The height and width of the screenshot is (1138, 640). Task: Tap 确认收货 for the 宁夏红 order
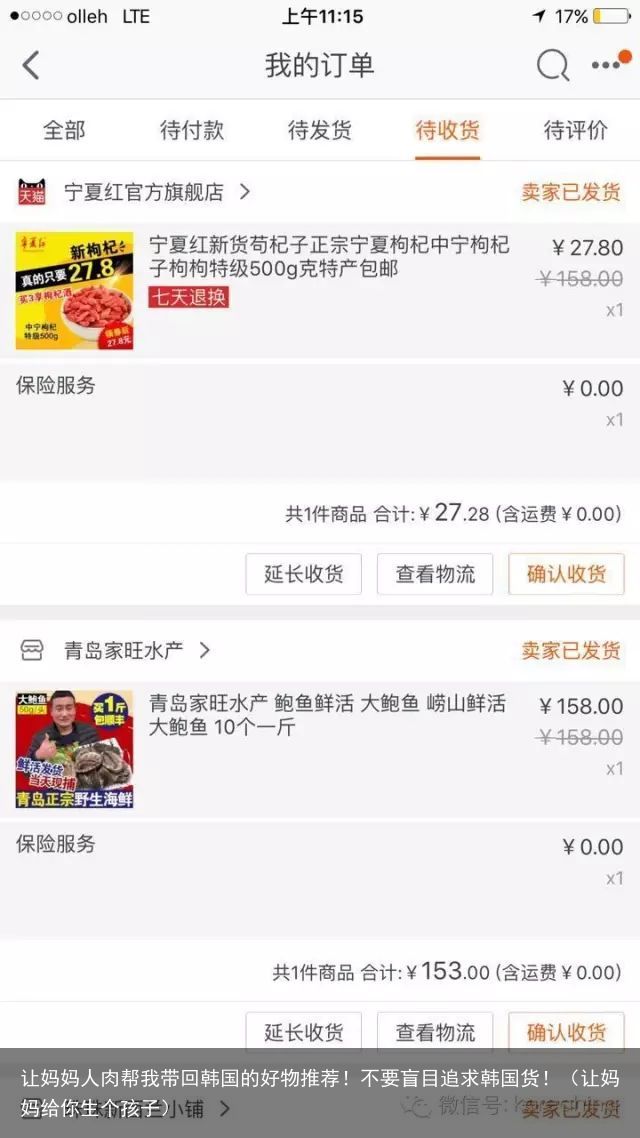[x=566, y=574]
